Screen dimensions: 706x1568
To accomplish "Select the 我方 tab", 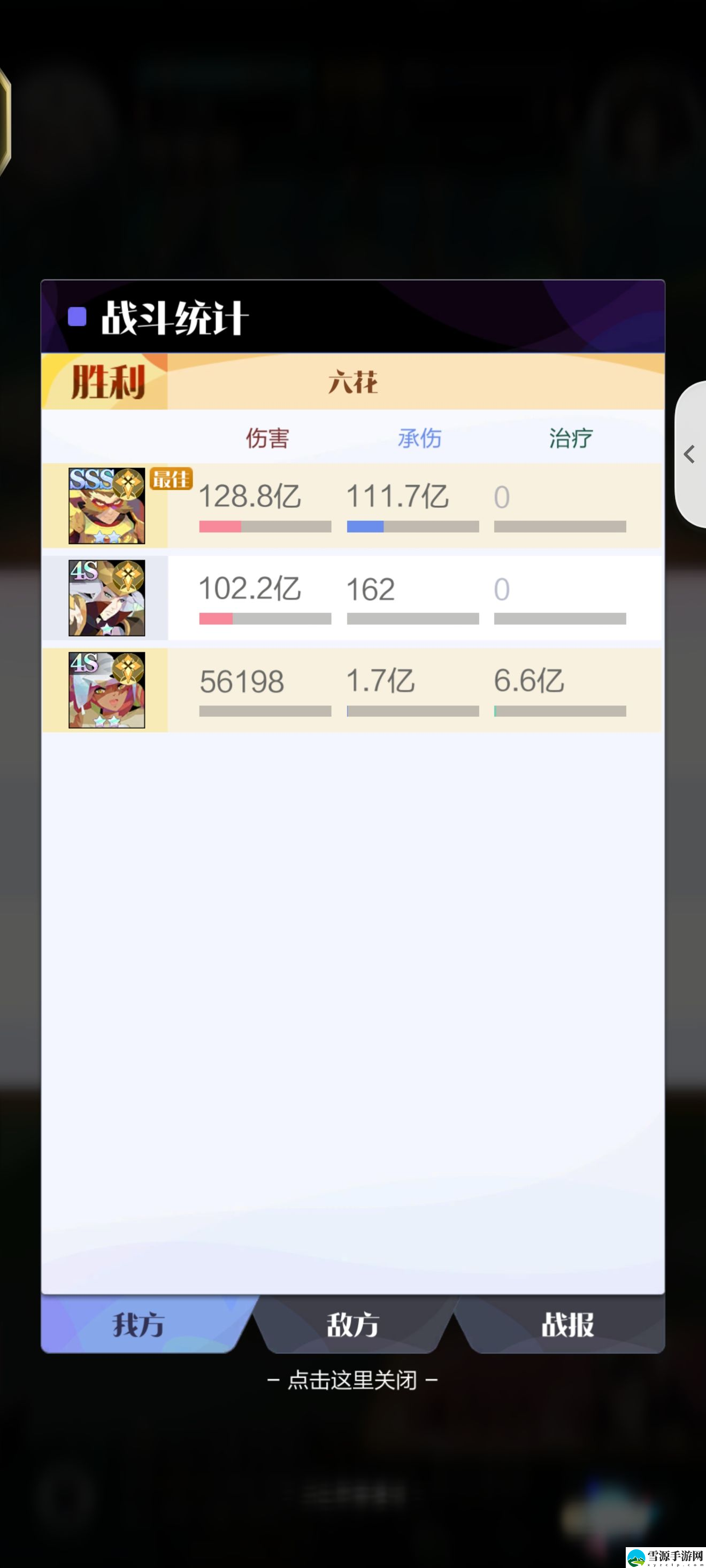I will point(139,1324).
